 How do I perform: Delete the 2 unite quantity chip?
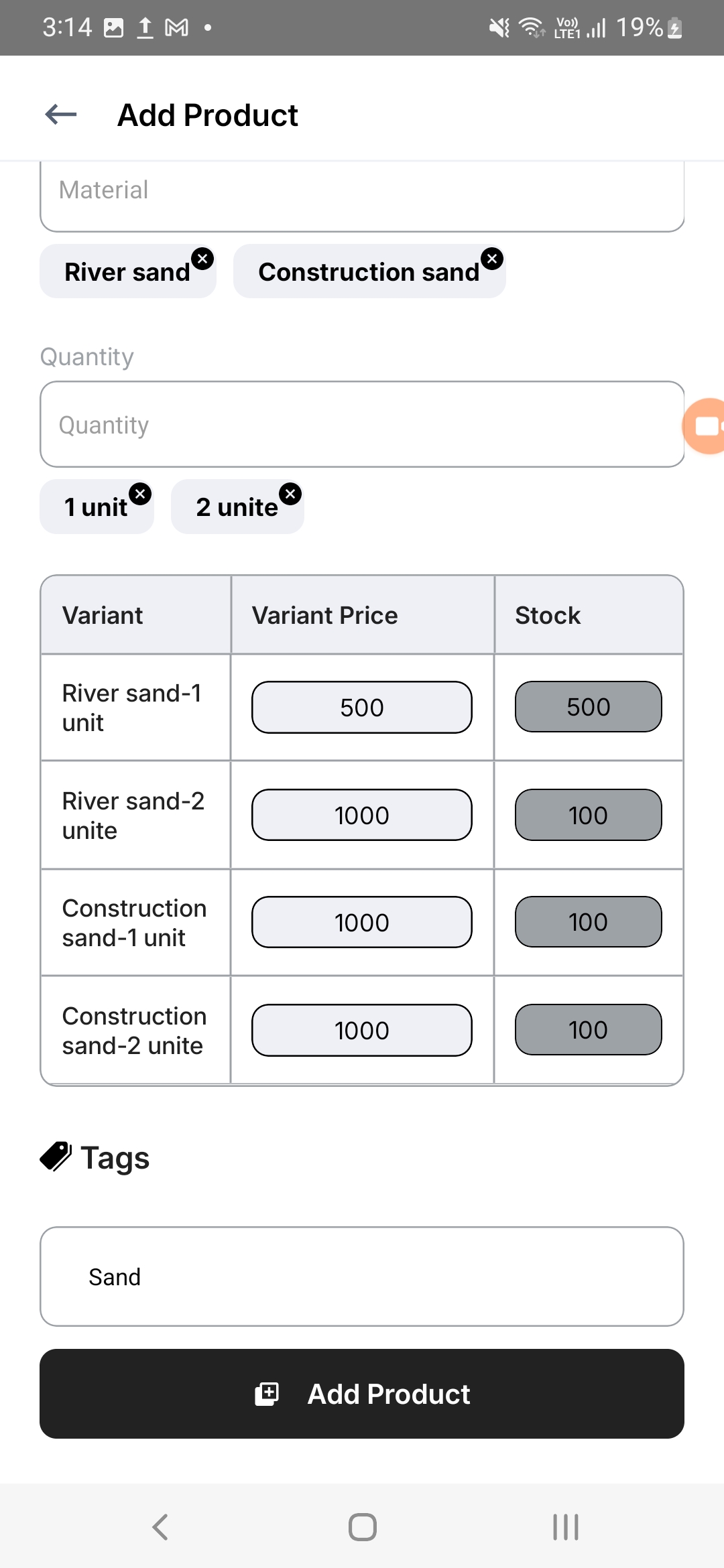[x=290, y=494]
